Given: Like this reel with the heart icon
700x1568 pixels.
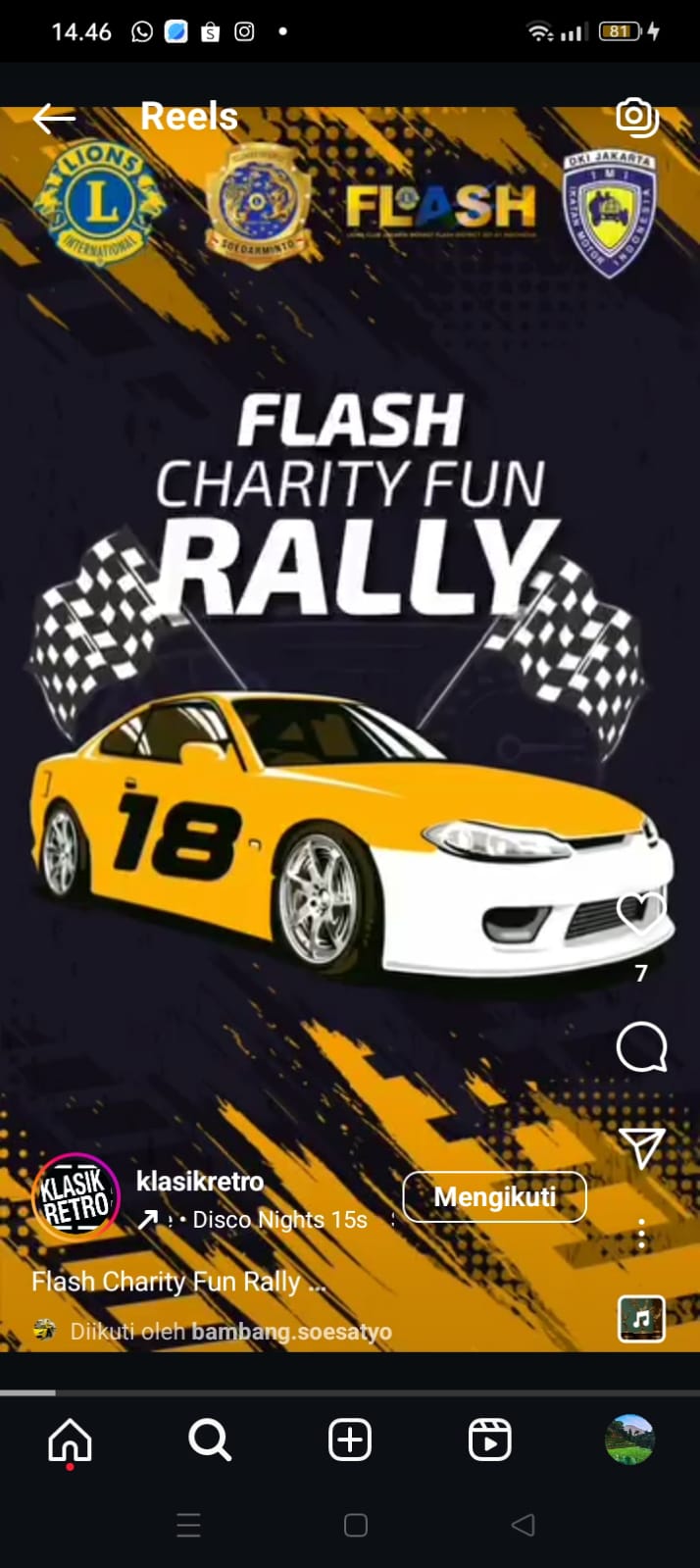Looking at the screenshot, I should 641,913.
